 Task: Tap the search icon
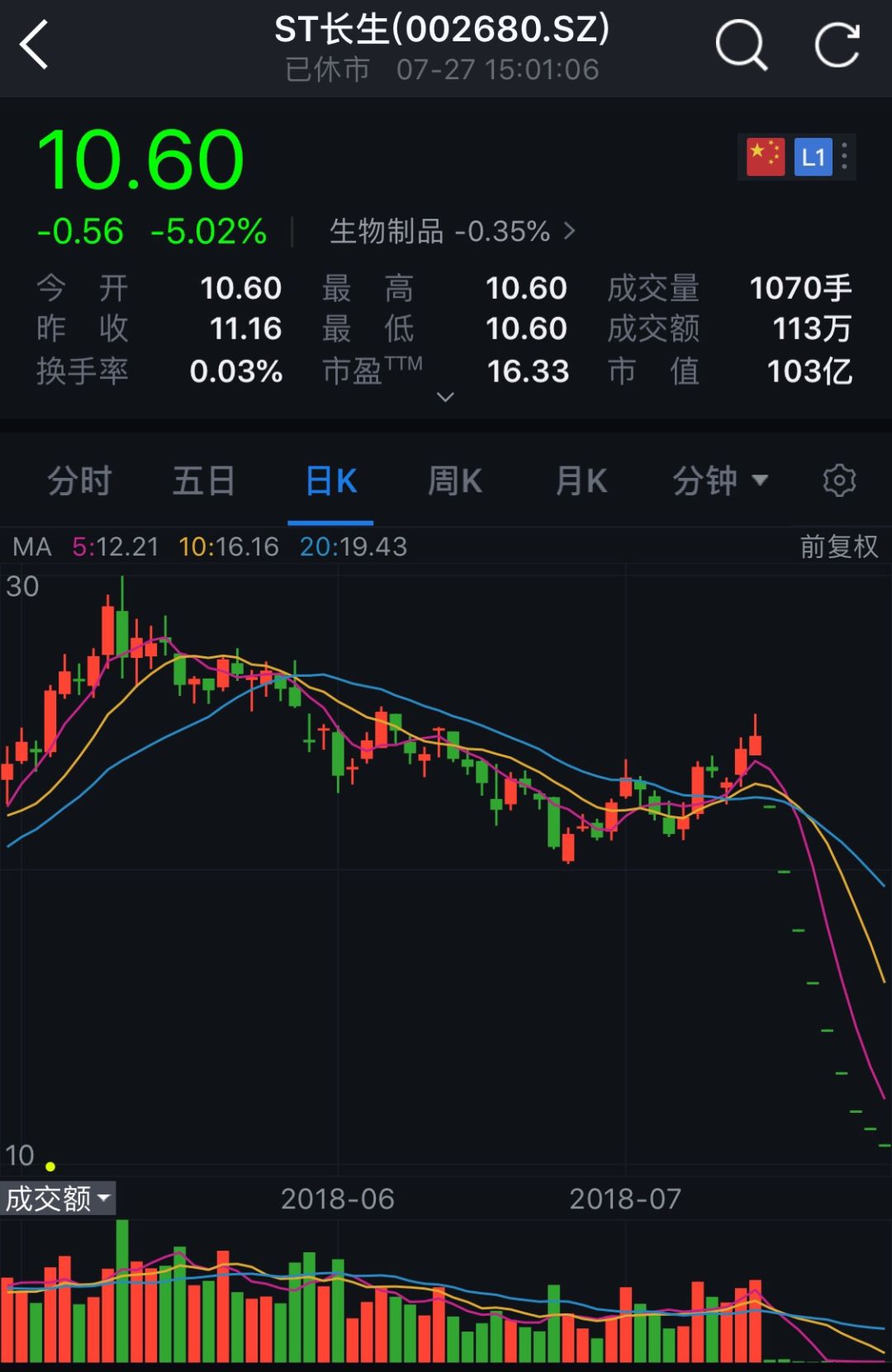742,45
